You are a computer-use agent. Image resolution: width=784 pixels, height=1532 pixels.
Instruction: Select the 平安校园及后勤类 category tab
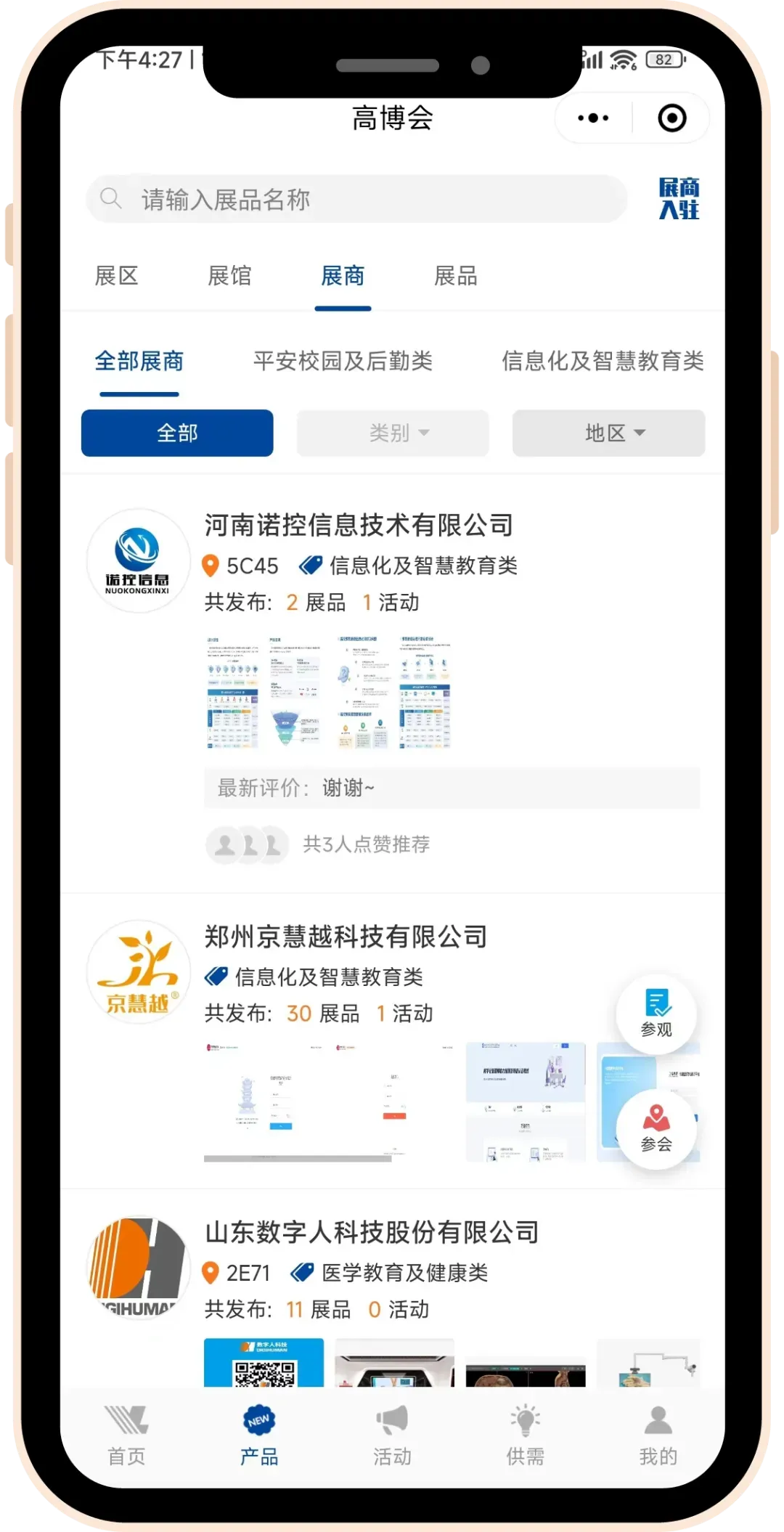point(343,361)
